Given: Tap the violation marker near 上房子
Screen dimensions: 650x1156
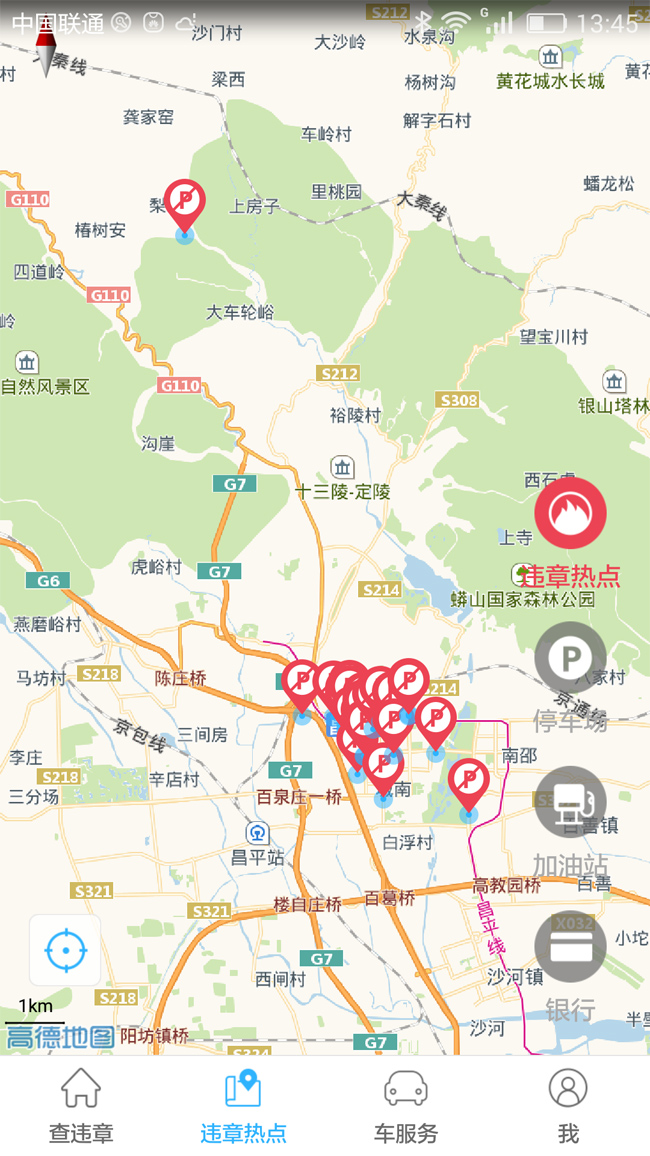Looking at the screenshot, I should (184, 203).
